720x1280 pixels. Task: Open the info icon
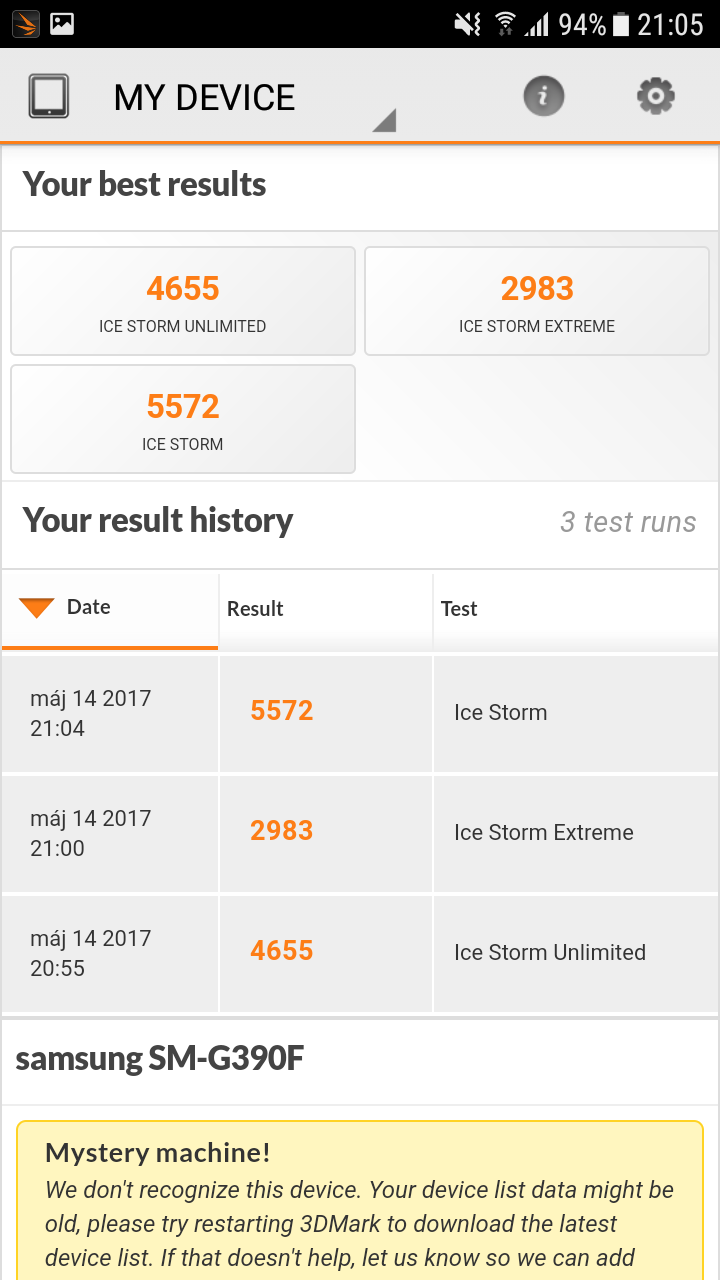click(544, 97)
